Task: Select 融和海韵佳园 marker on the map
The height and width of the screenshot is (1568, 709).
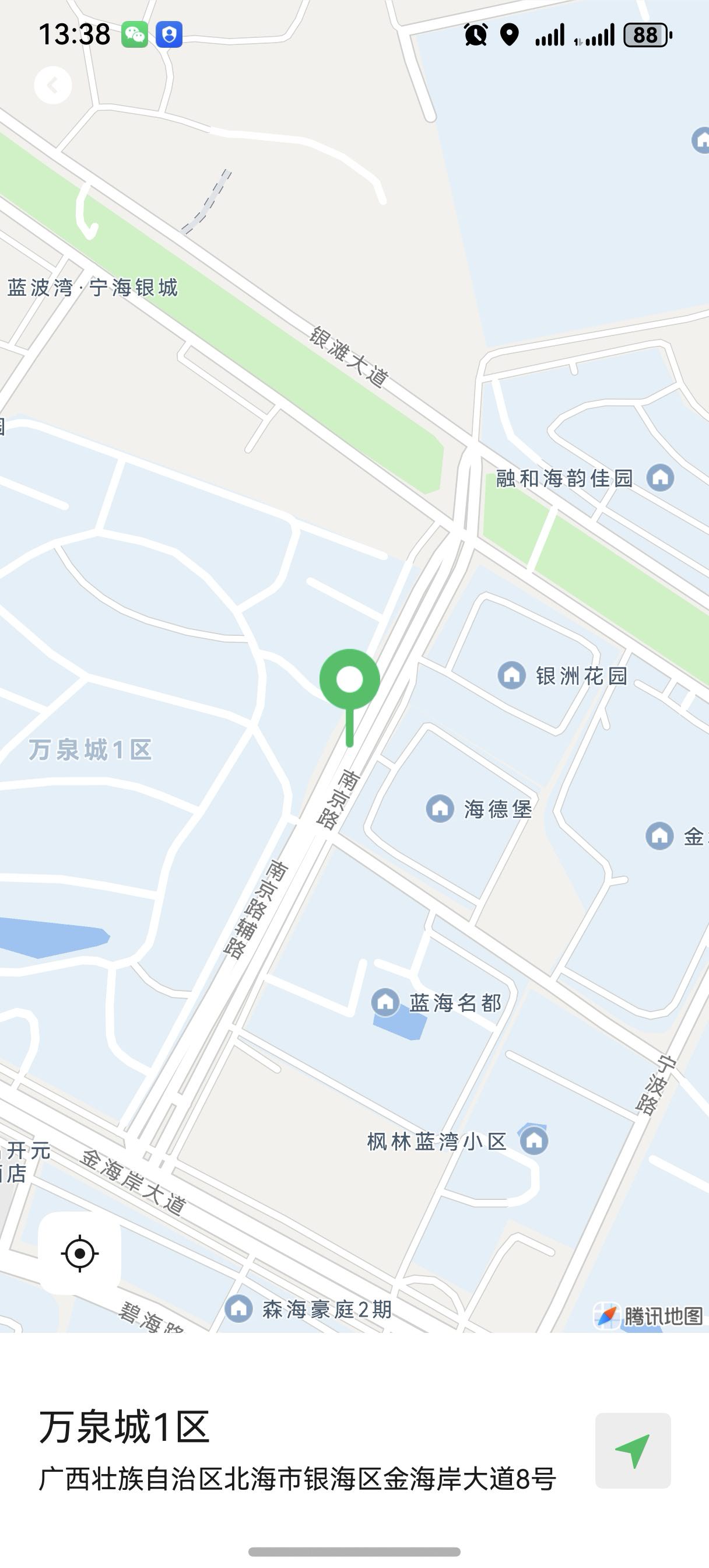Action: tap(660, 478)
